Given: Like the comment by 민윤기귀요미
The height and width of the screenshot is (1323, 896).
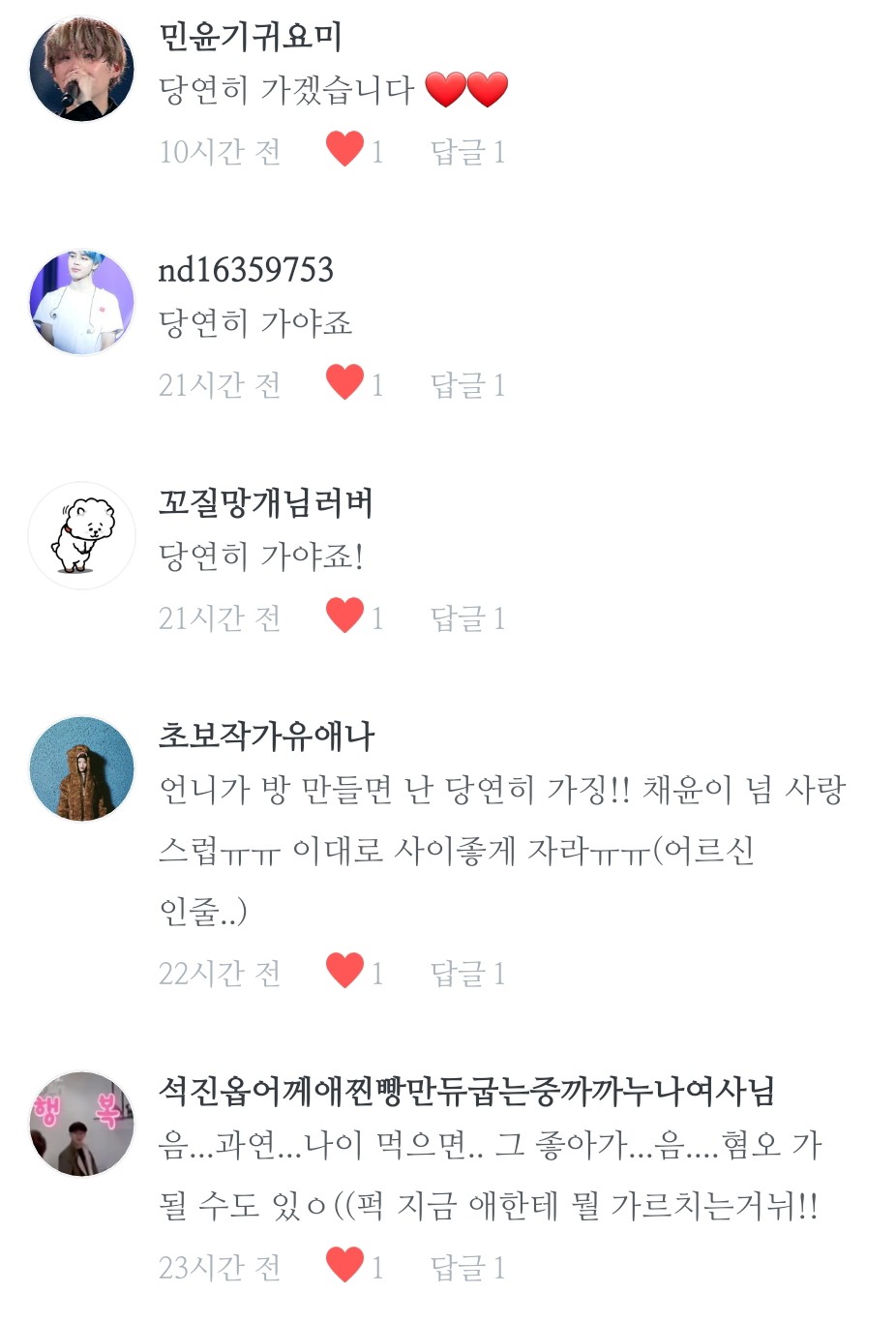Looking at the screenshot, I should click(x=344, y=150).
